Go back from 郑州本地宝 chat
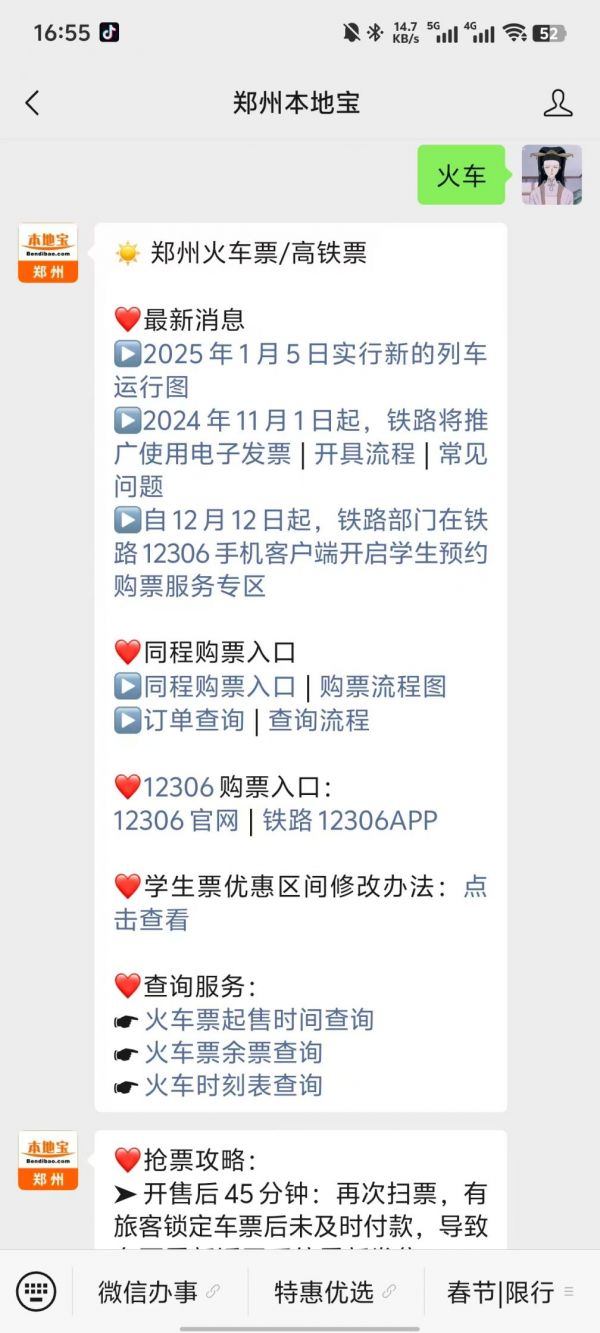This screenshot has height=1333, width=600. point(32,103)
